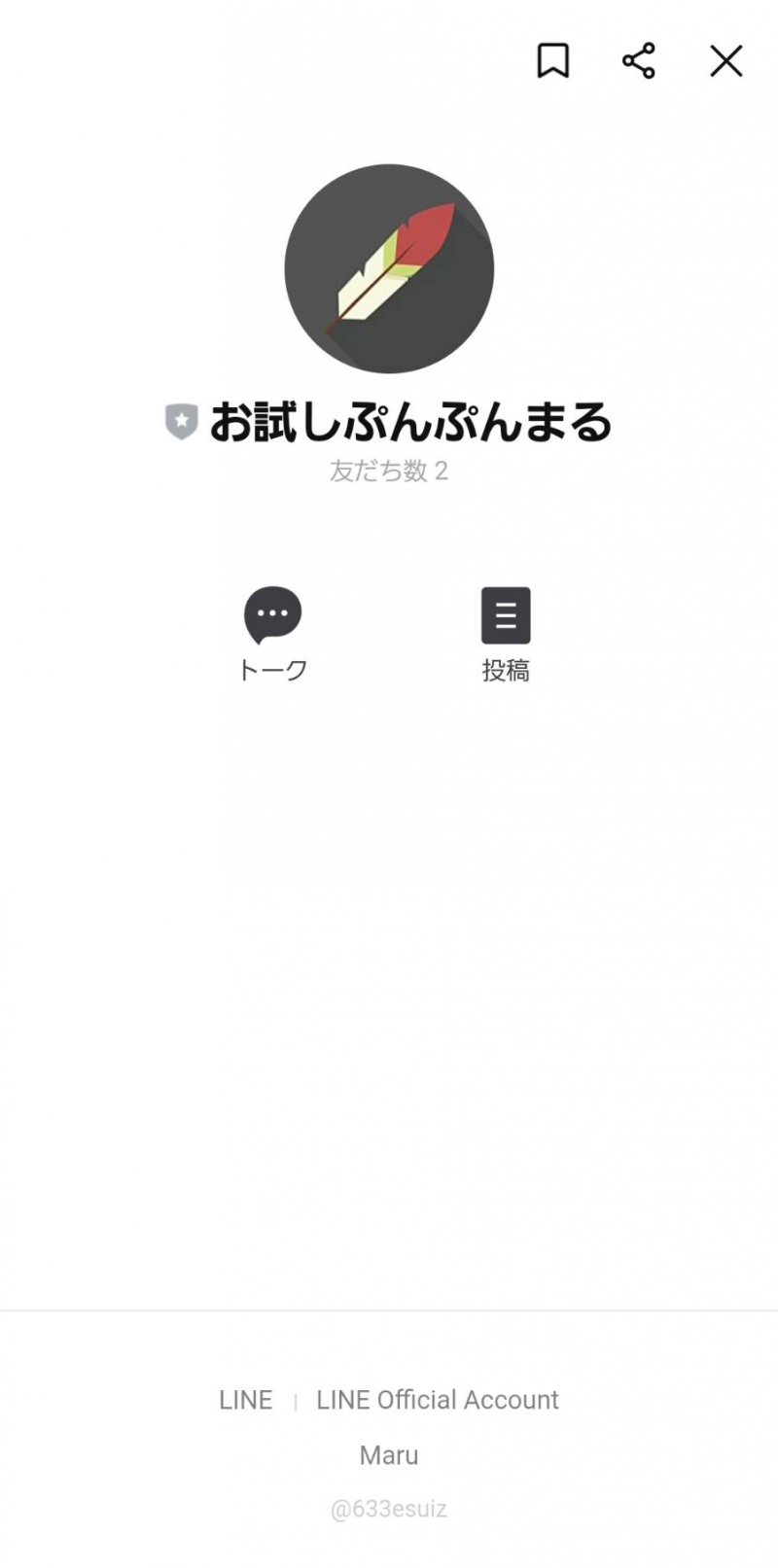Open the 投稿 posts page
Image resolution: width=778 pixels, height=1568 pixels.
pos(506,635)
